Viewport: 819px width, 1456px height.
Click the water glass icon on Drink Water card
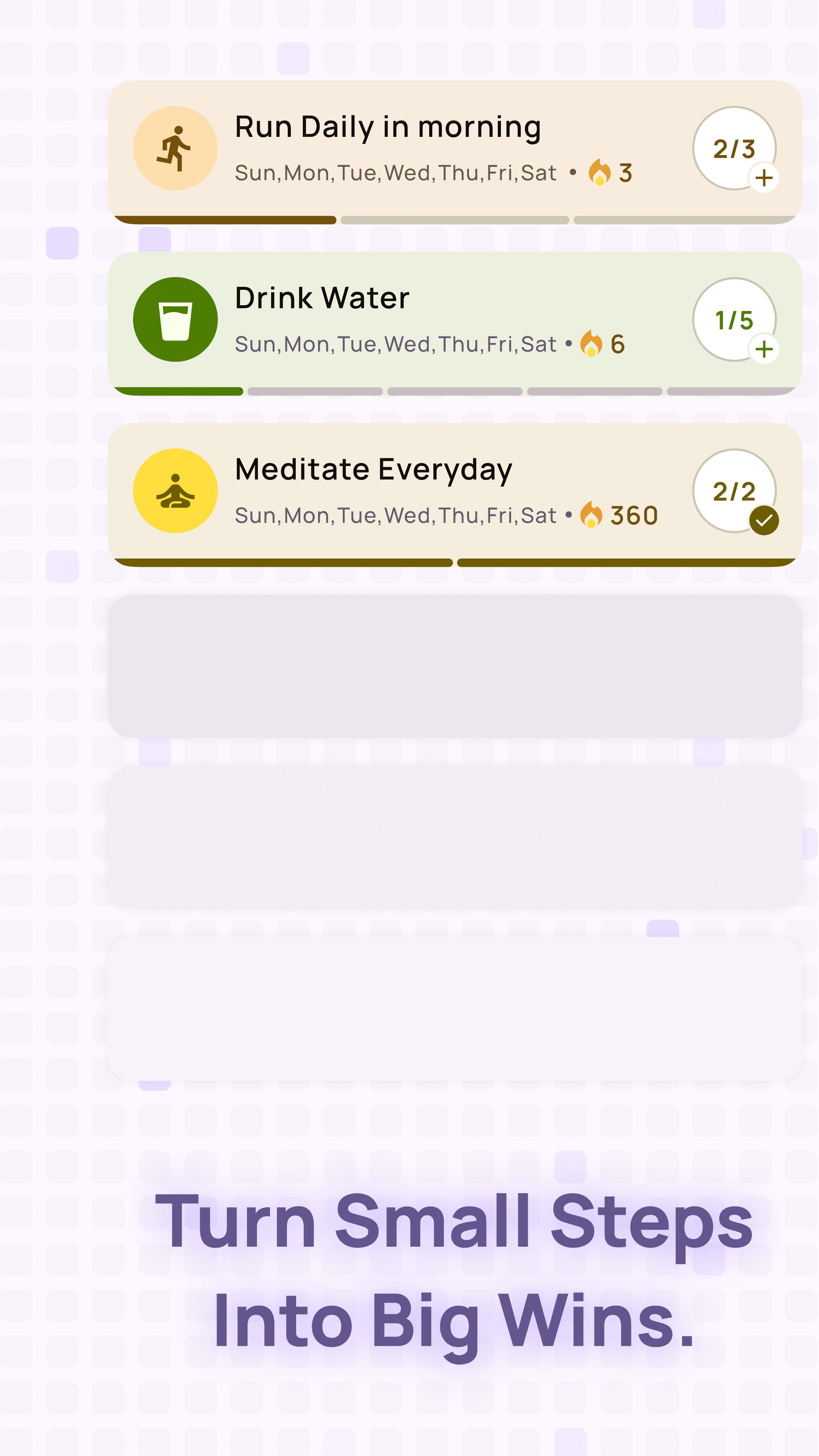pos(176,319)
